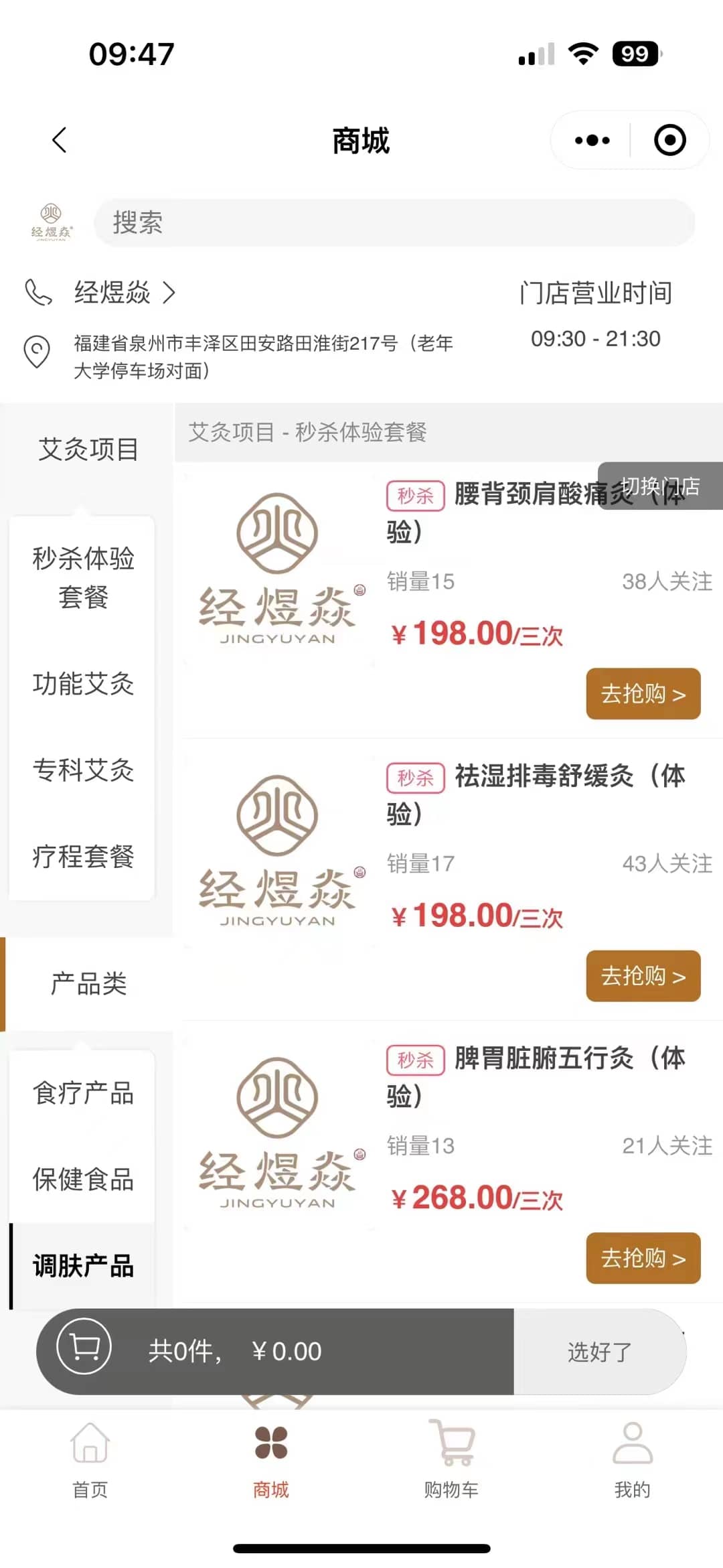Open the 我的 profile tab
723x1568 pixels.
633,1461
